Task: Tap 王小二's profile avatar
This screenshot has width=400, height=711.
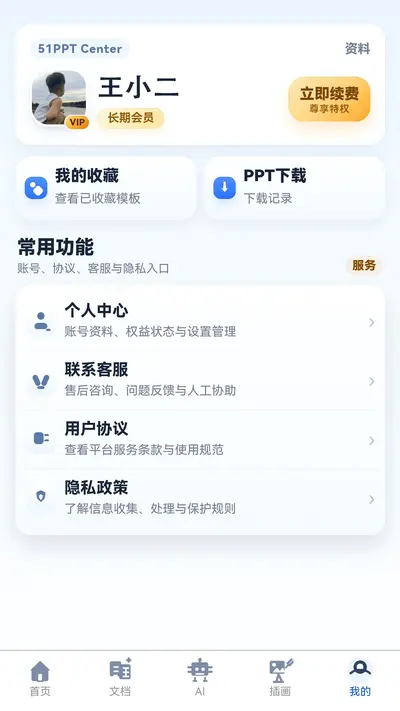Action: [x=59, y=98]
